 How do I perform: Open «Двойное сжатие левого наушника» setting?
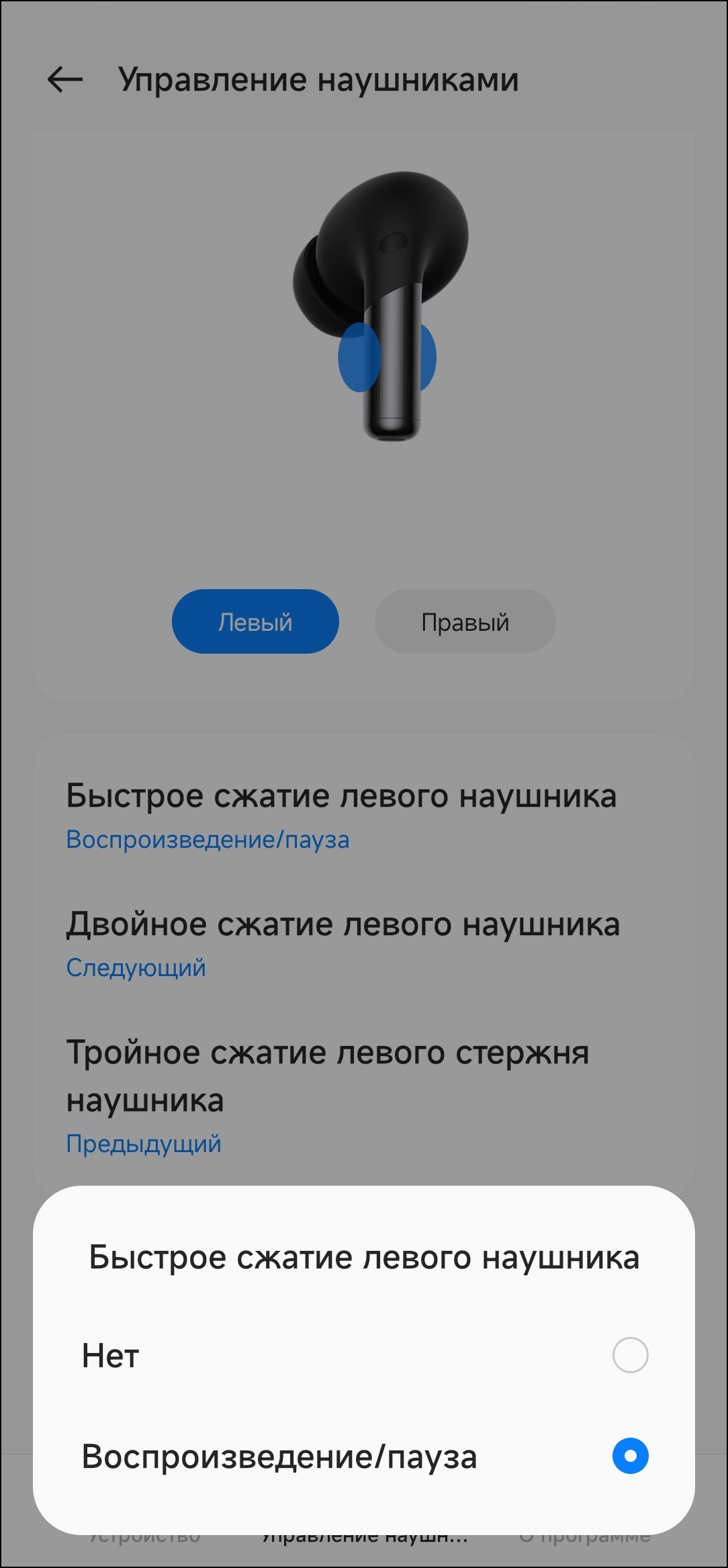coord(343,943)
